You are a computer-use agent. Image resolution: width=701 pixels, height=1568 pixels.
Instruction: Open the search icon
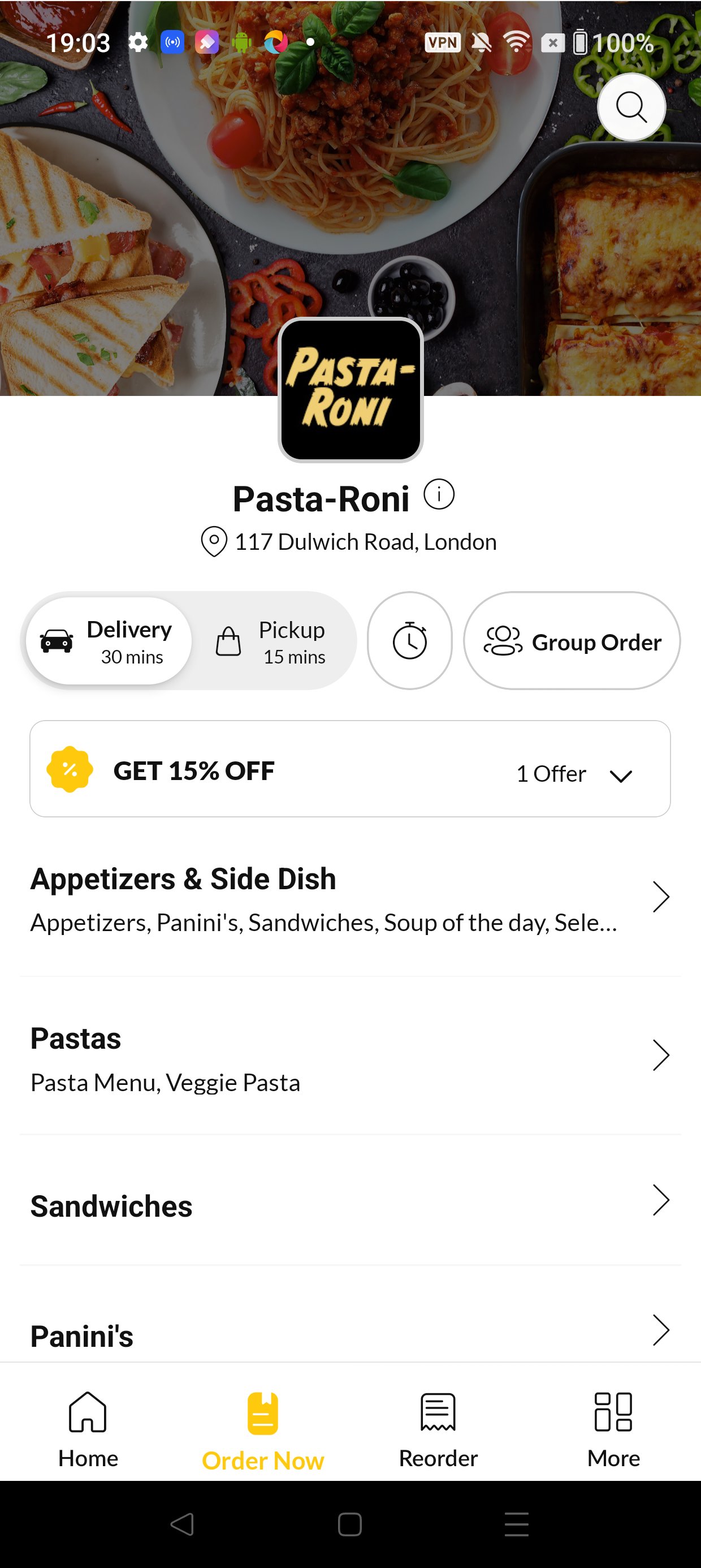point(631,107)
